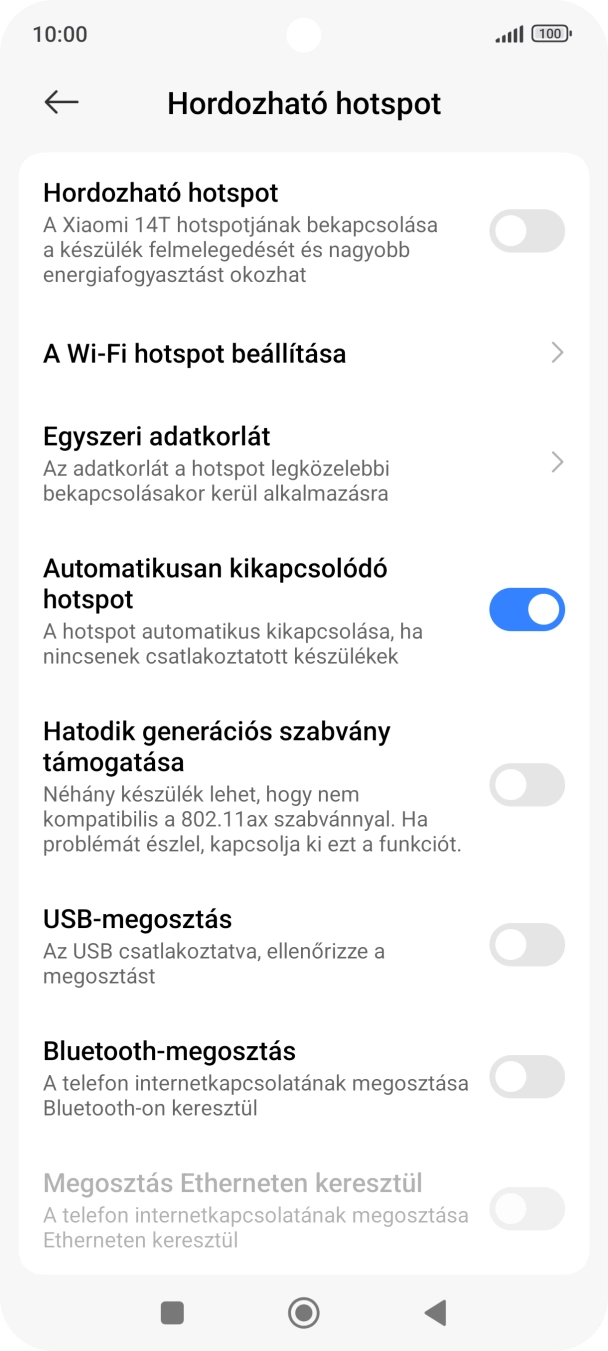Screen dimensions: 608x1351
Task: Switch on Bluetooth-megosztás
Action: [526, 1077]
